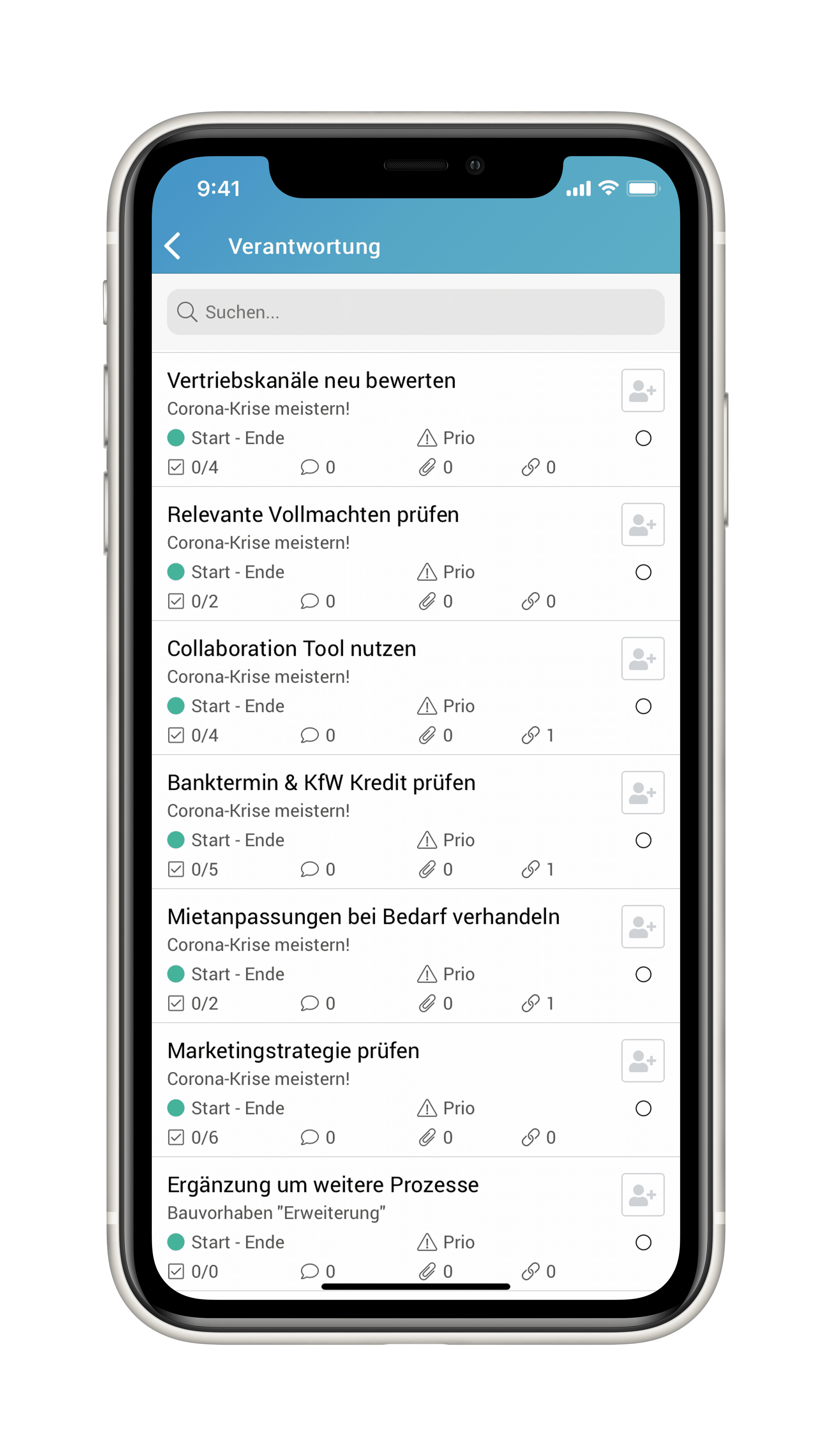This screenshot has height=1456, width=832.
Task: Mark Collaboration Tool nutzen as done
Action: (x=643, y=706)
